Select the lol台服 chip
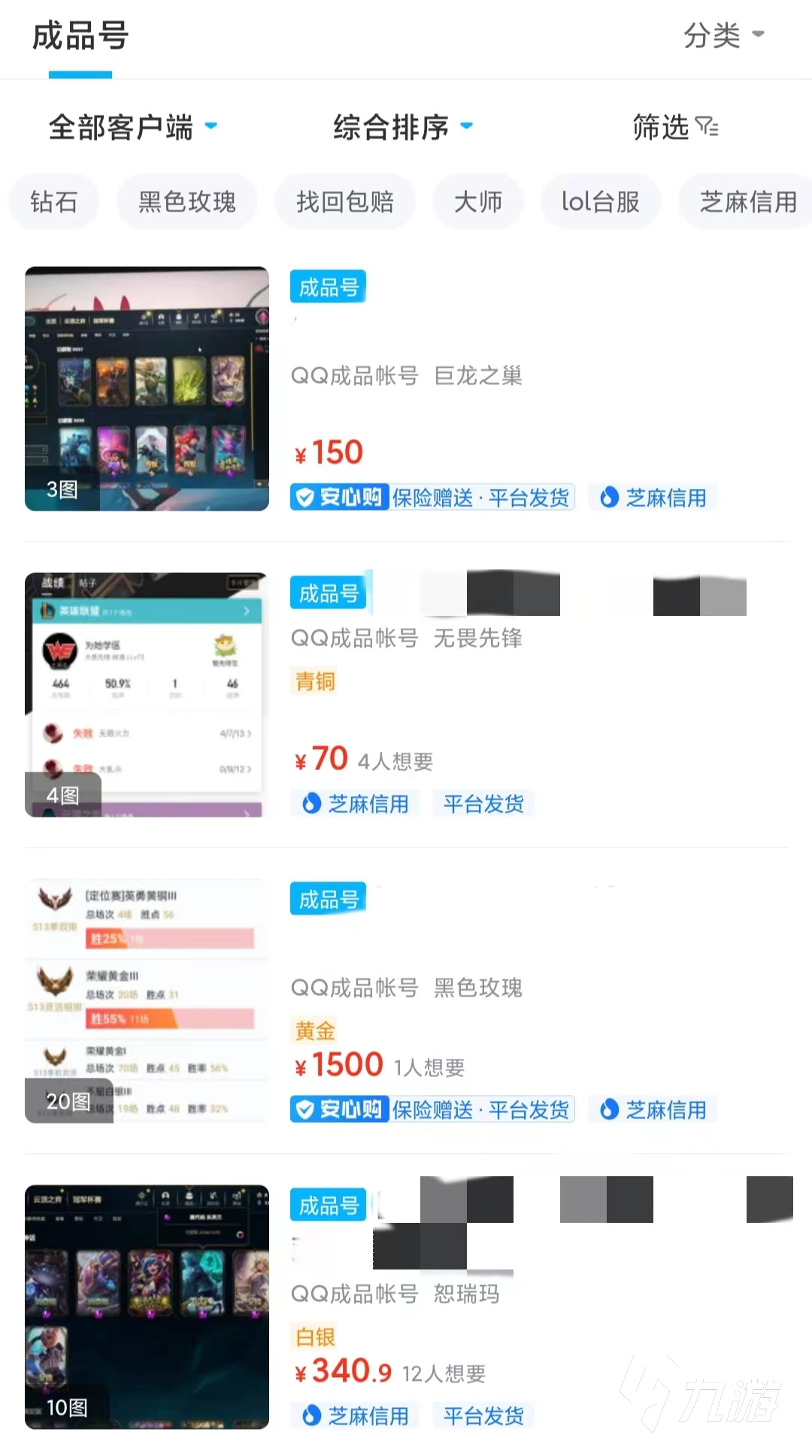This screenshot has height=1456, width=812. tap(600, 202)
